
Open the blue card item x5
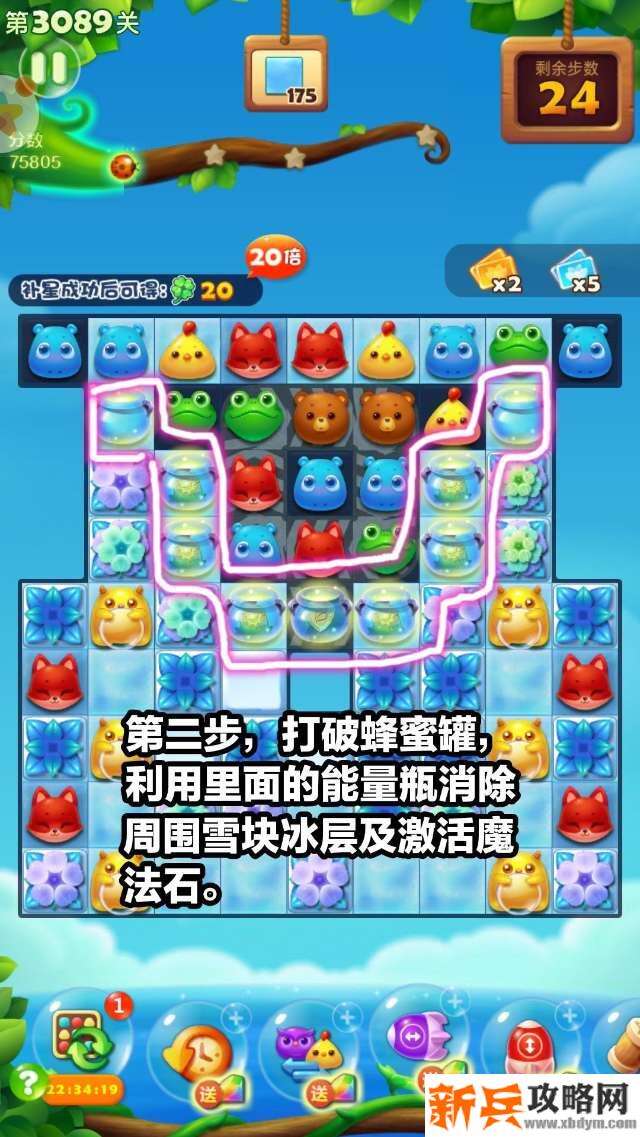[x=570, y=270]
